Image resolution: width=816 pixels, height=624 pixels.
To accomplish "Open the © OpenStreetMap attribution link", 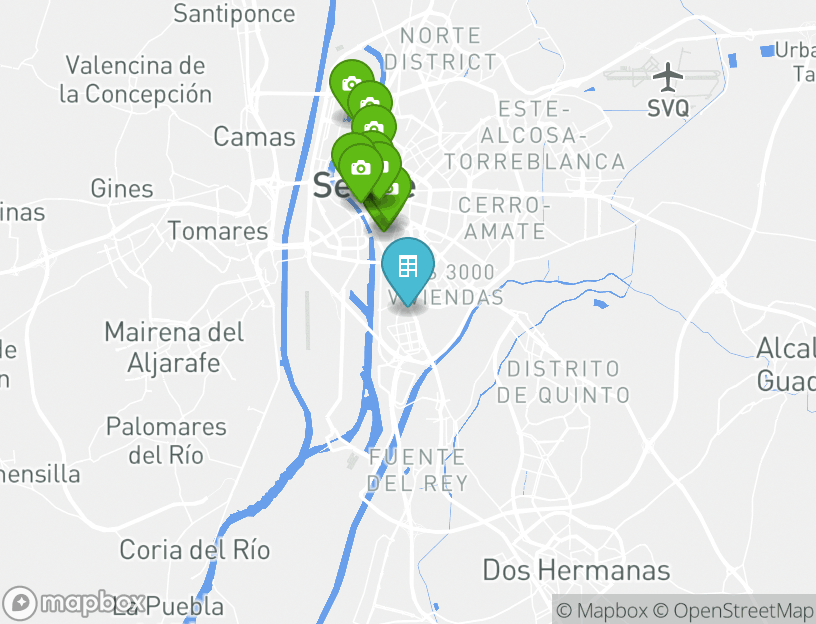I will click(x=734, y=610).
